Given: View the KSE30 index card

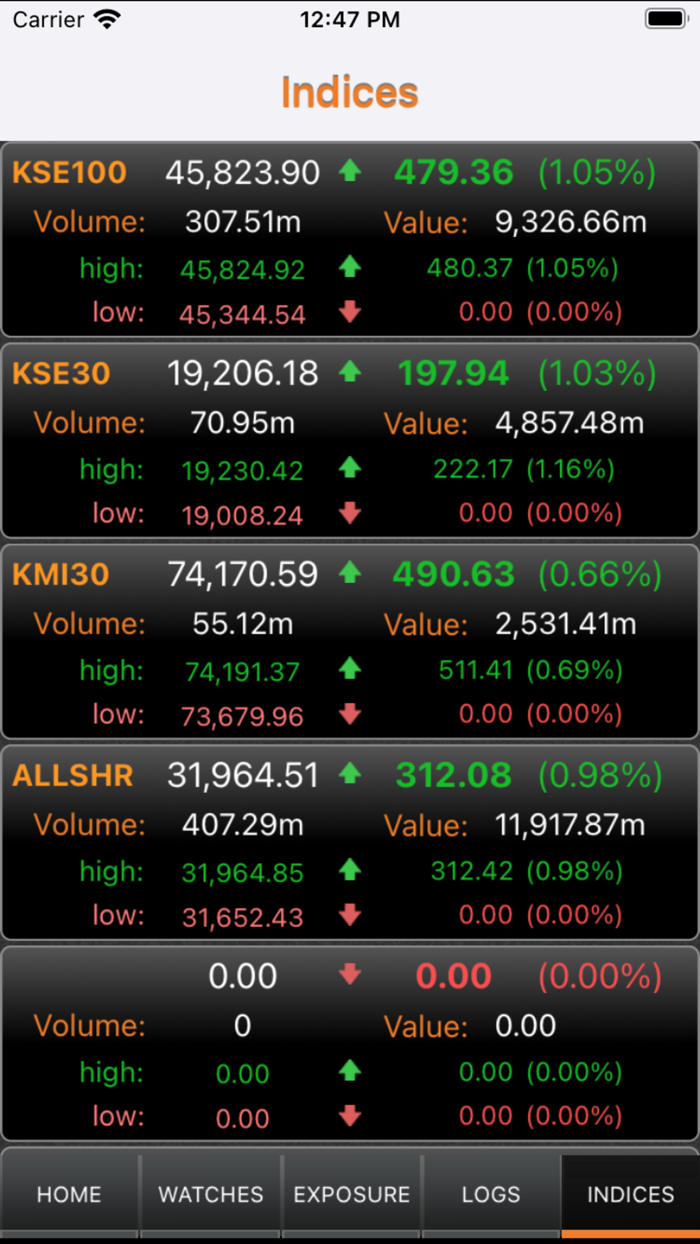Looking at the screenshot, I should click(350, 441).
